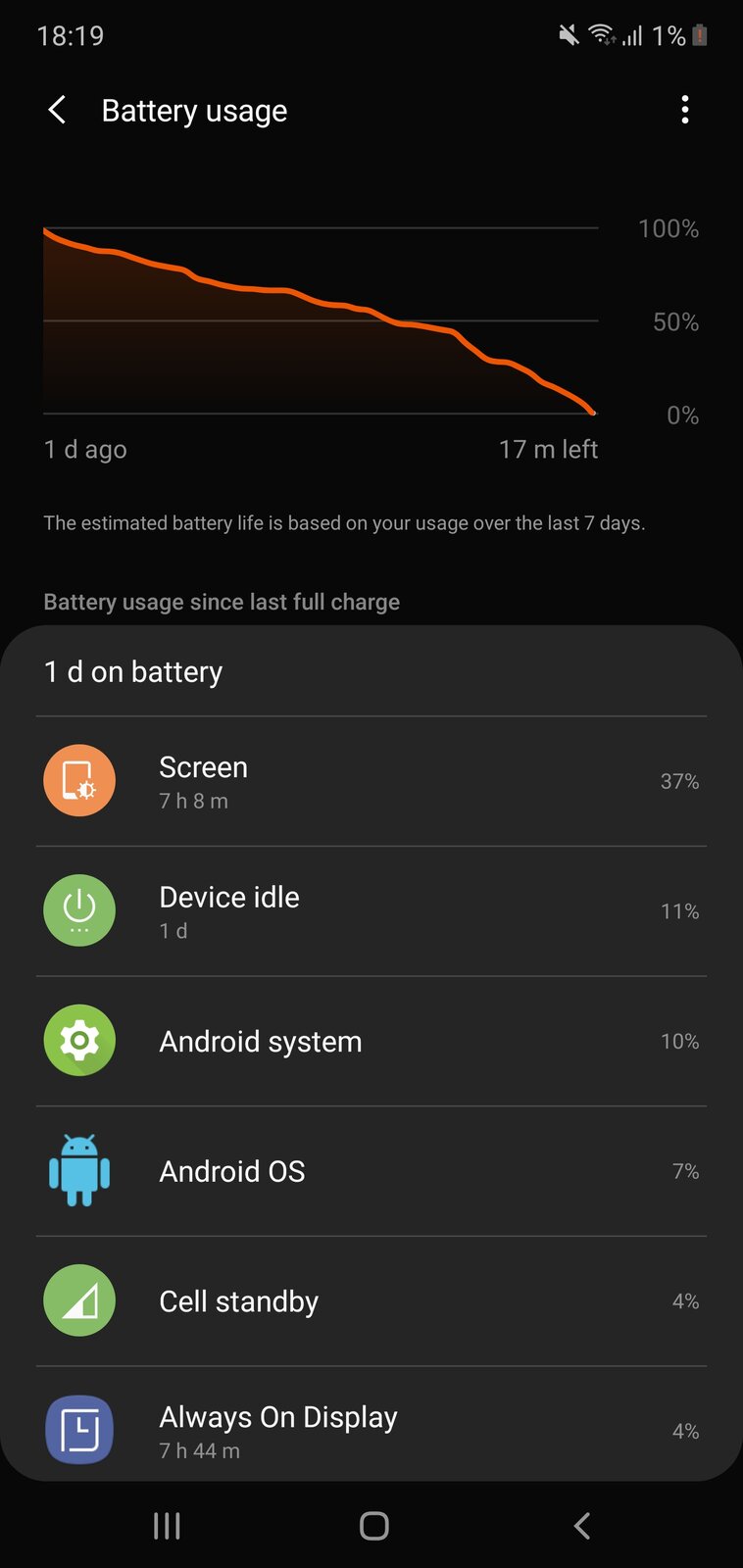Open Screen battery usage details
The width and height of the screenshot is (743, 1568).
[371, 781]
